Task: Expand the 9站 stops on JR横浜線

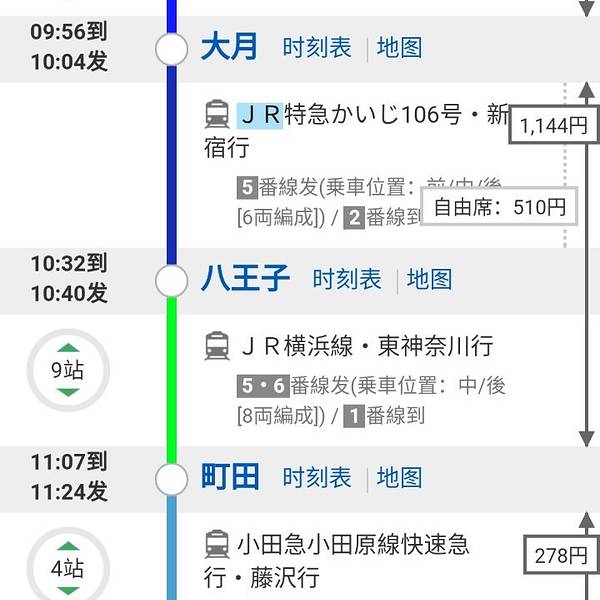Action: coord(68,370)
